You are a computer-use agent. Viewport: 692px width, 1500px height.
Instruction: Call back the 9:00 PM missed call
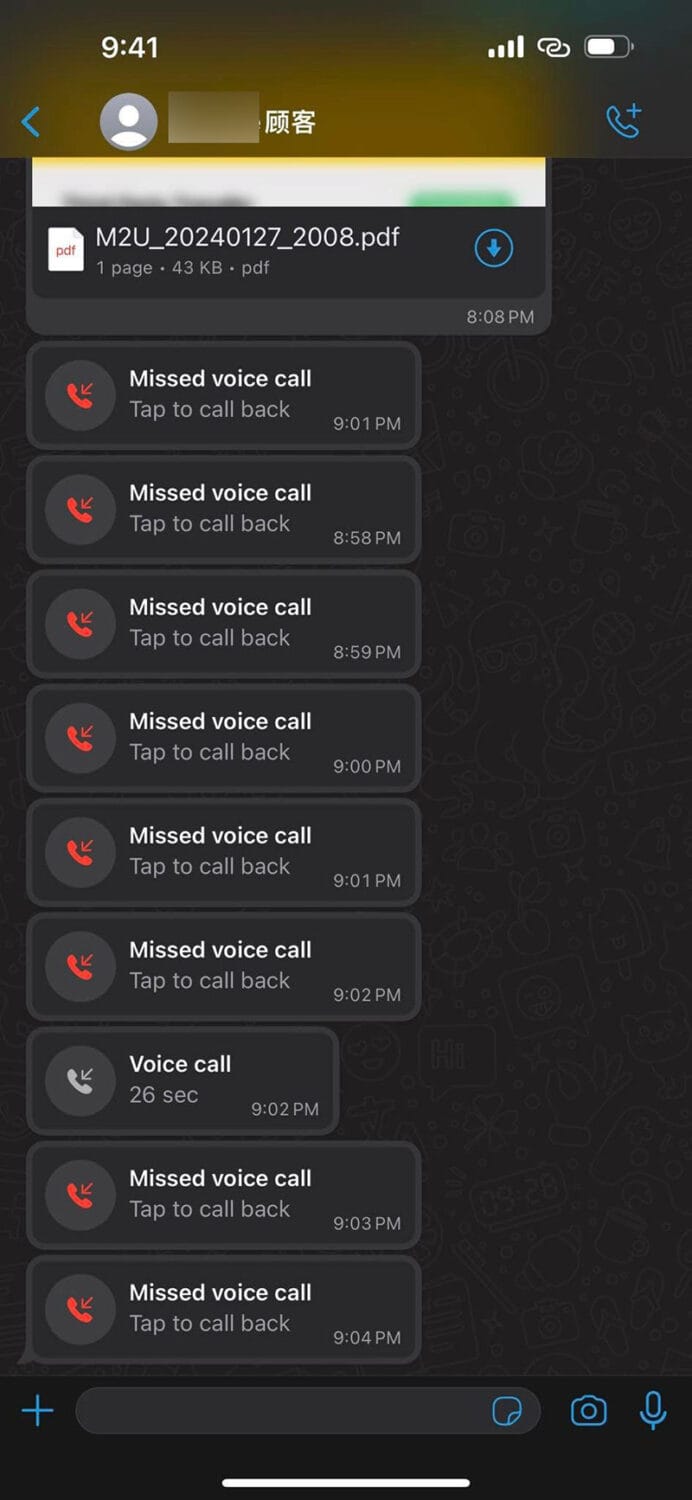point(222,737)
